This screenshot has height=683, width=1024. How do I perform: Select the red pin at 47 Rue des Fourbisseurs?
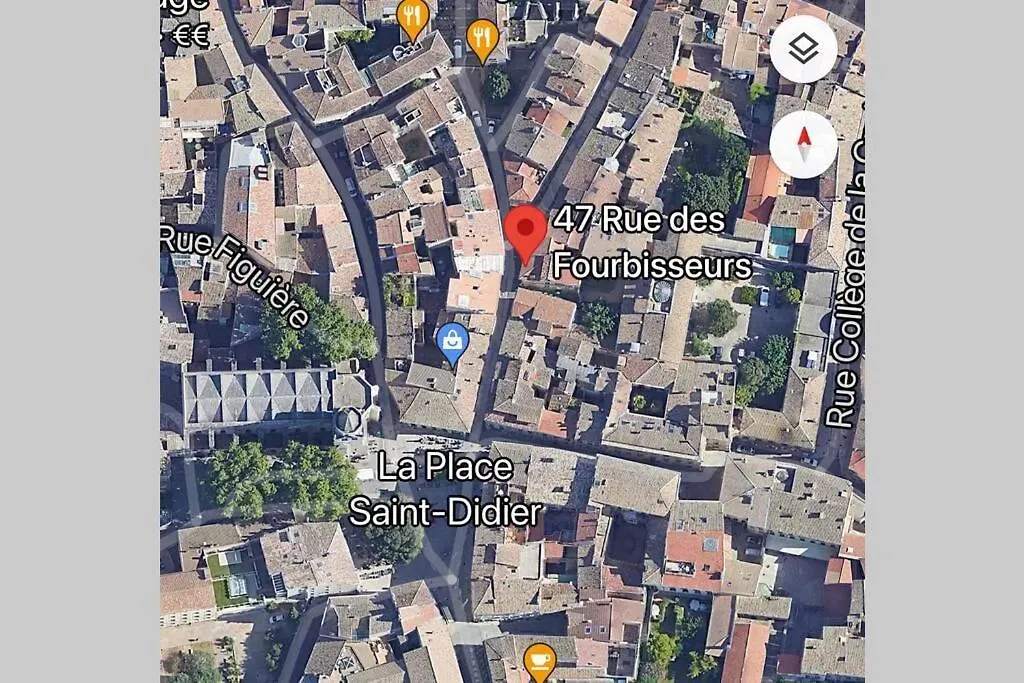pyautogui.click(x=525, y=231)
